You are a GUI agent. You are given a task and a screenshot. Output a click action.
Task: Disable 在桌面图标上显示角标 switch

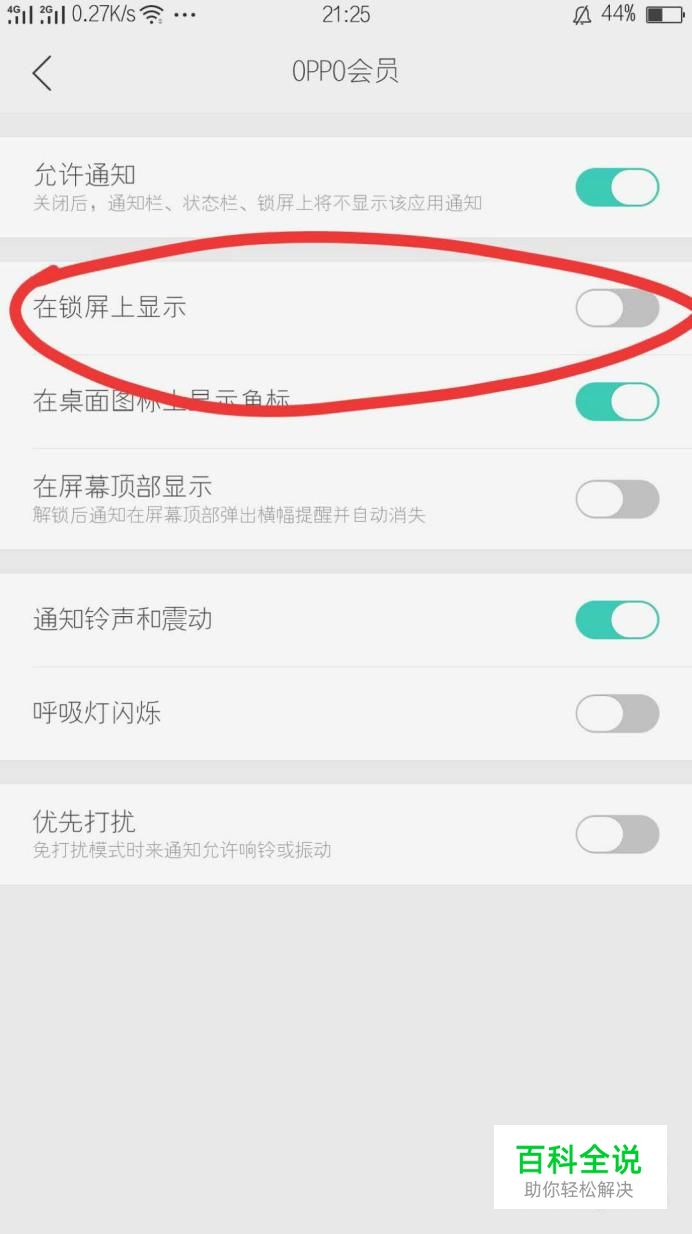(617, 402)
